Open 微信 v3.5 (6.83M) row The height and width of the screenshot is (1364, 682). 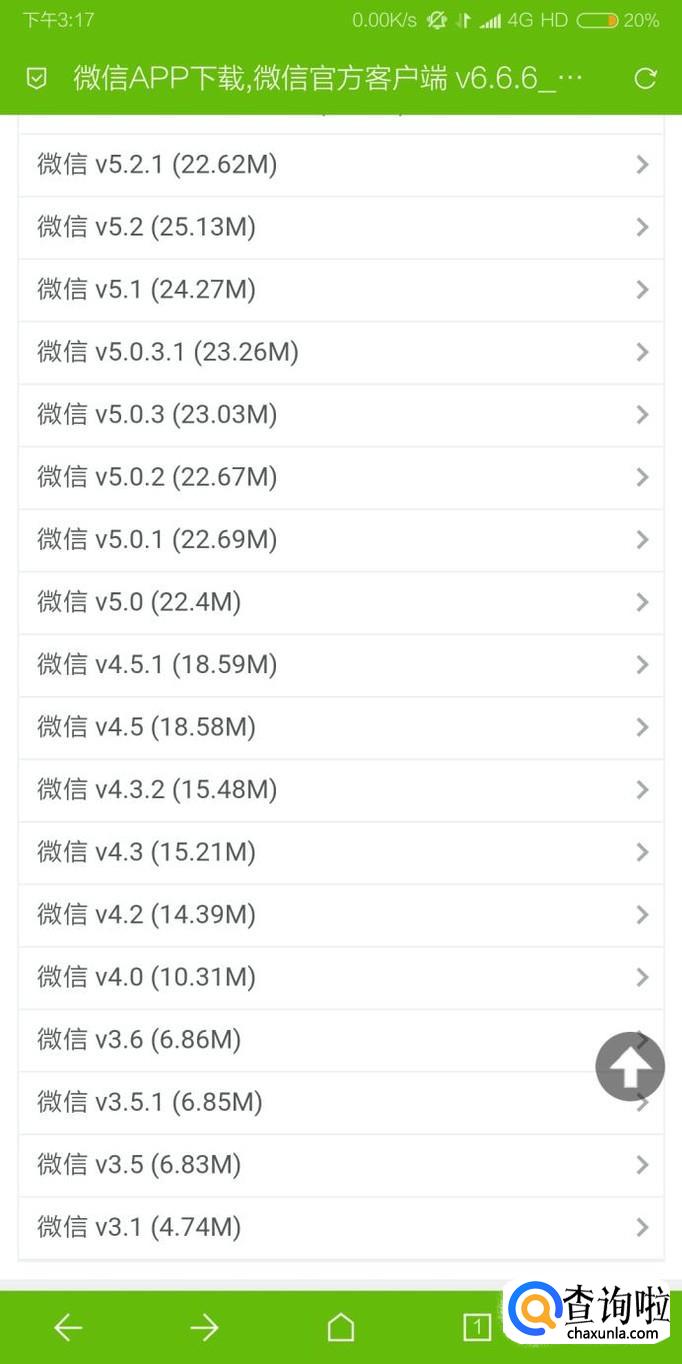pos(340,1165)
